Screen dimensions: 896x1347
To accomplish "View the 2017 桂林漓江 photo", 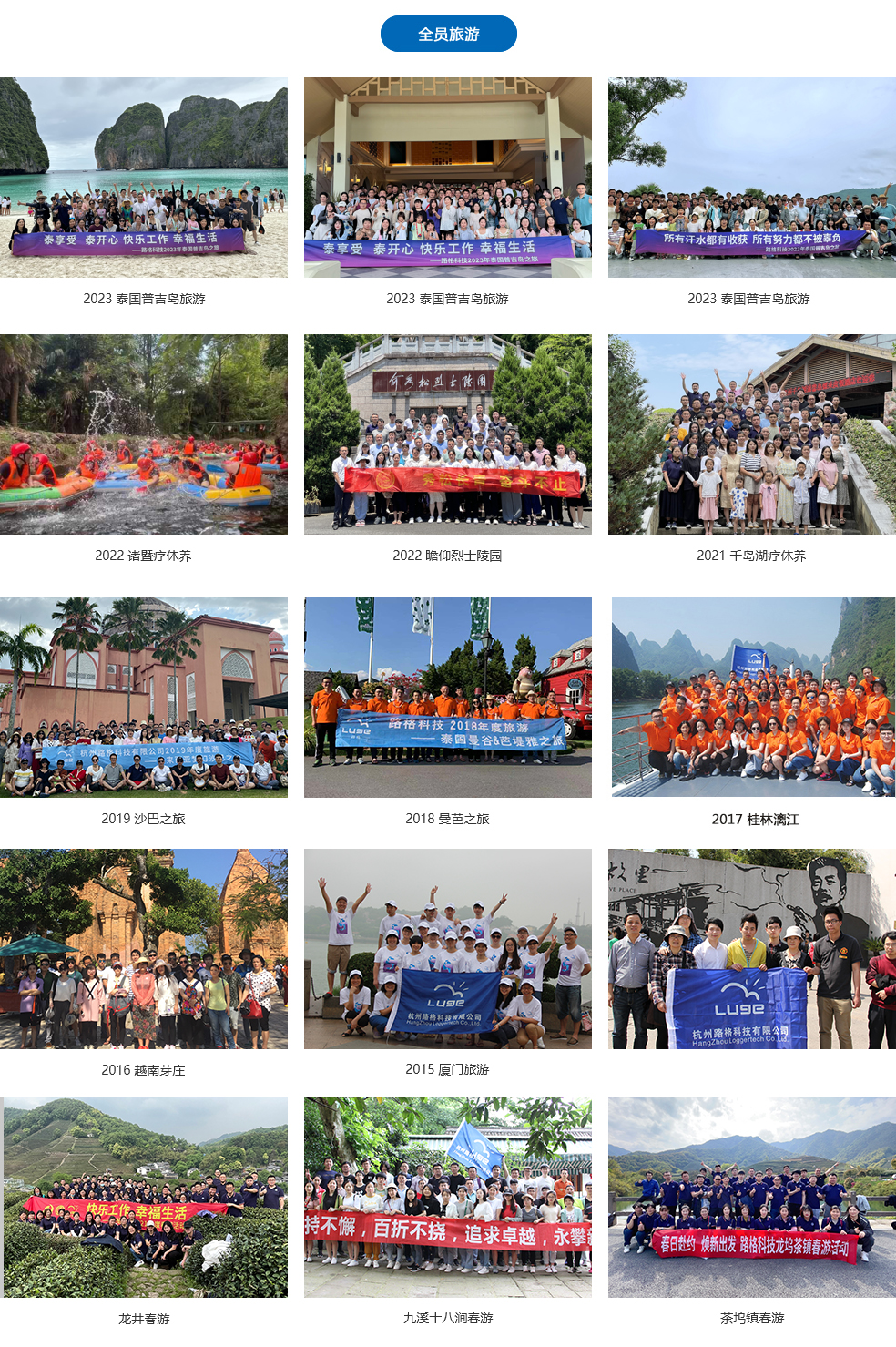I will coord(753,698).
